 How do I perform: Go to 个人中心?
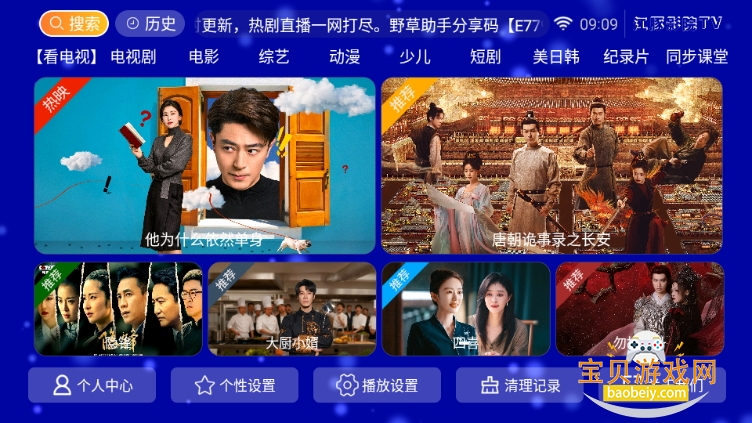[x=92, y=385]
